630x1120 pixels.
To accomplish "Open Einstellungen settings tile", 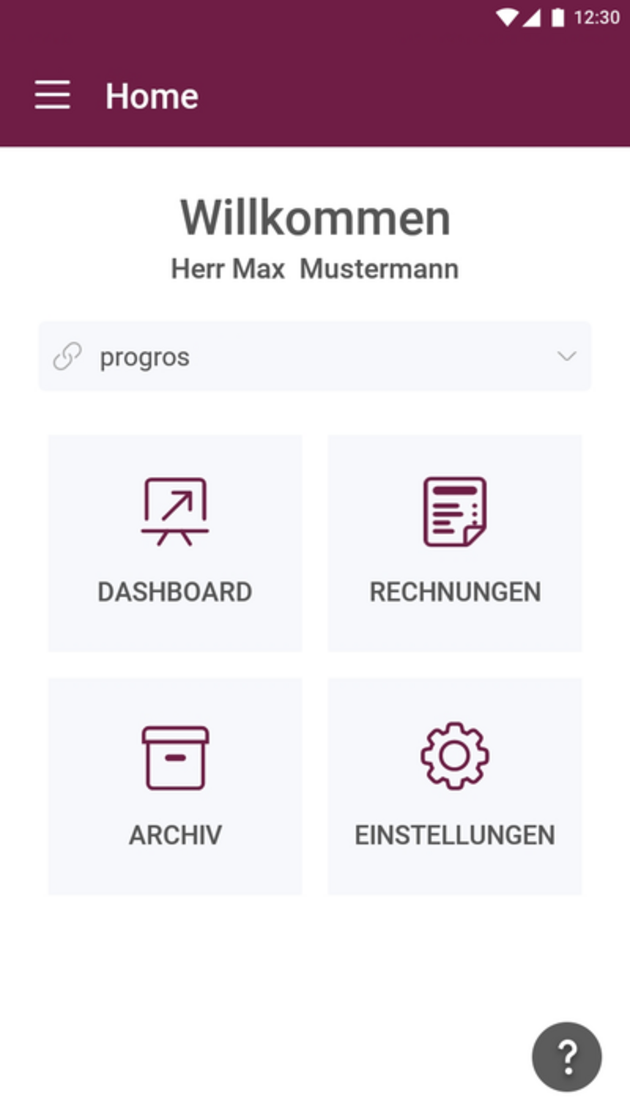I will [455, 786].
